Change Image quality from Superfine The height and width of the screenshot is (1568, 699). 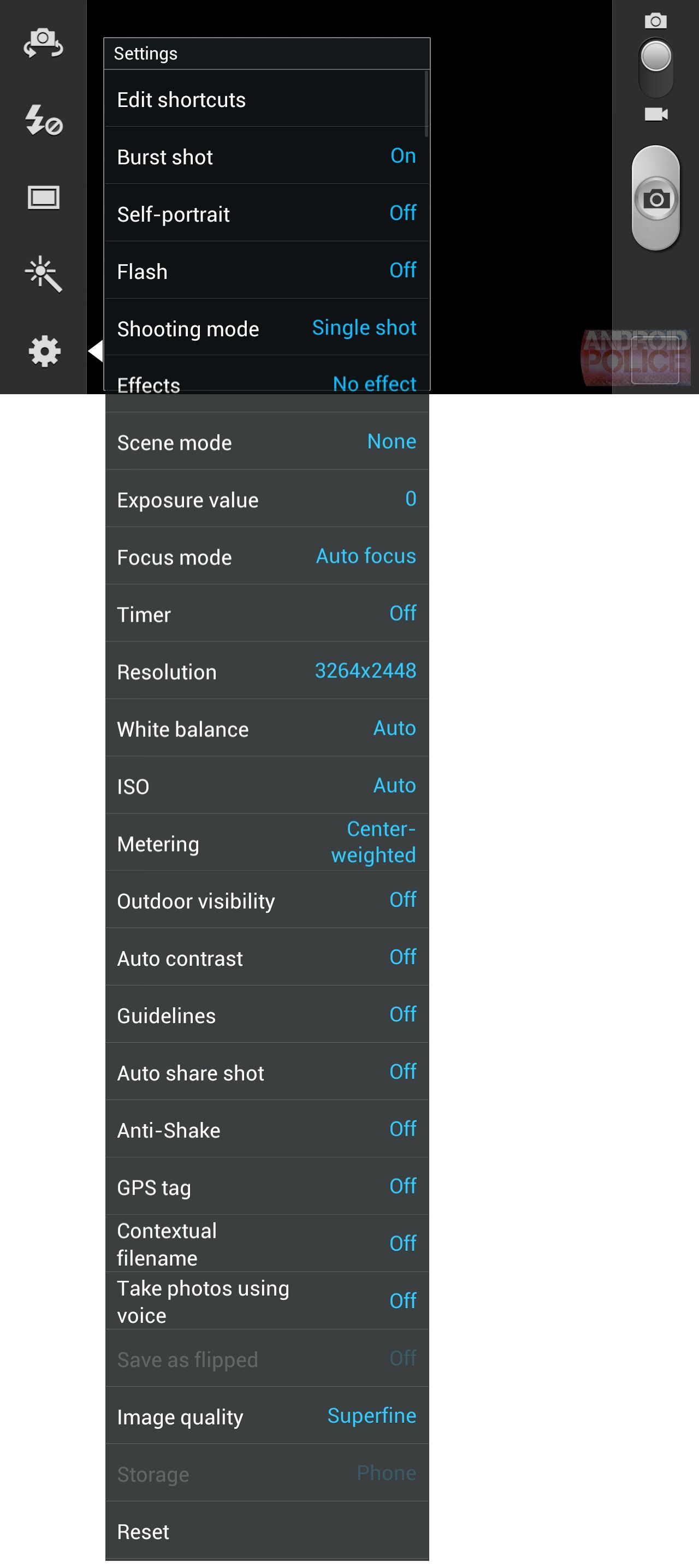[x=266, y=1415]
